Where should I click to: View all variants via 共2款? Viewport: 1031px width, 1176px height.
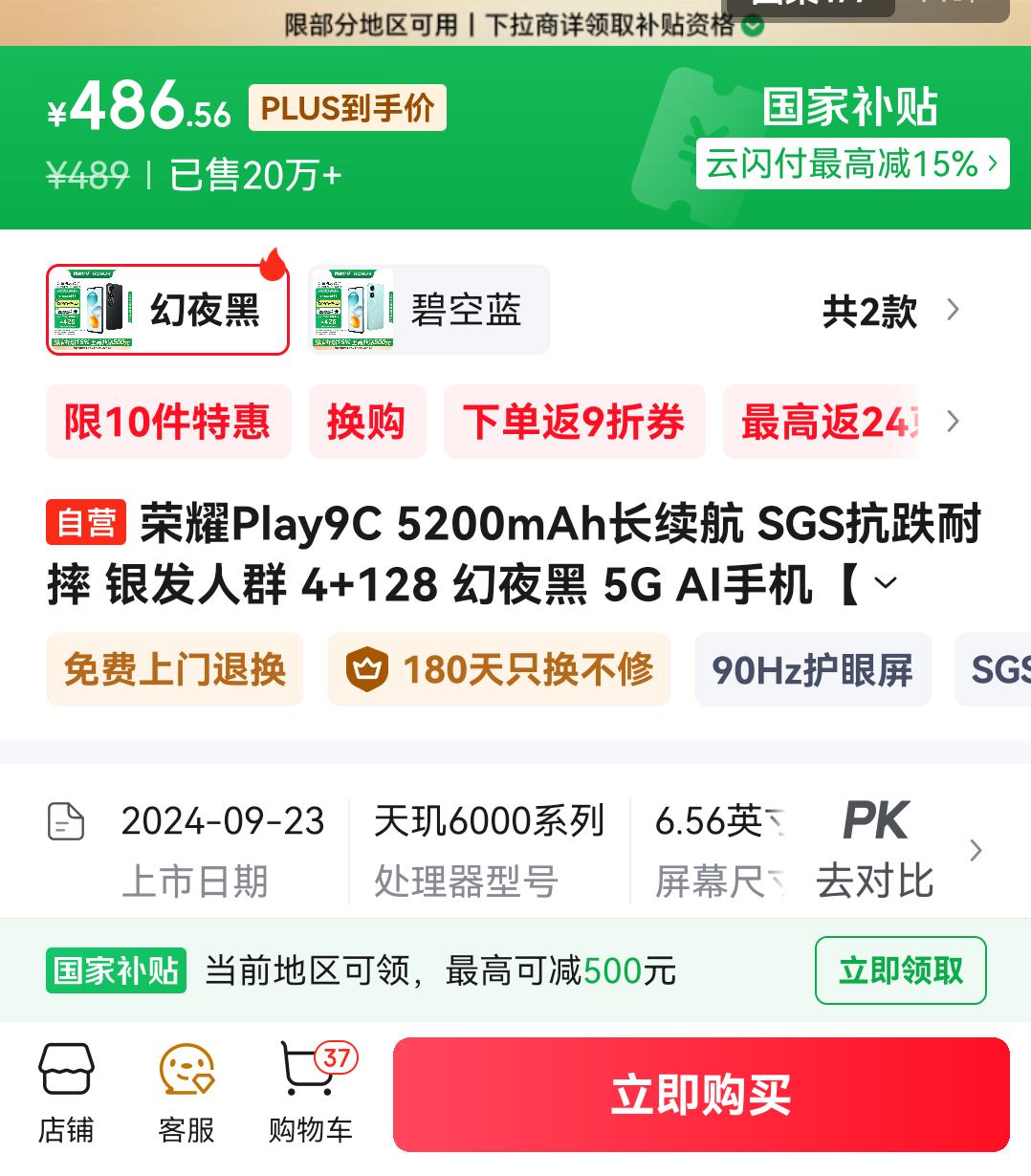click(889, 312)
